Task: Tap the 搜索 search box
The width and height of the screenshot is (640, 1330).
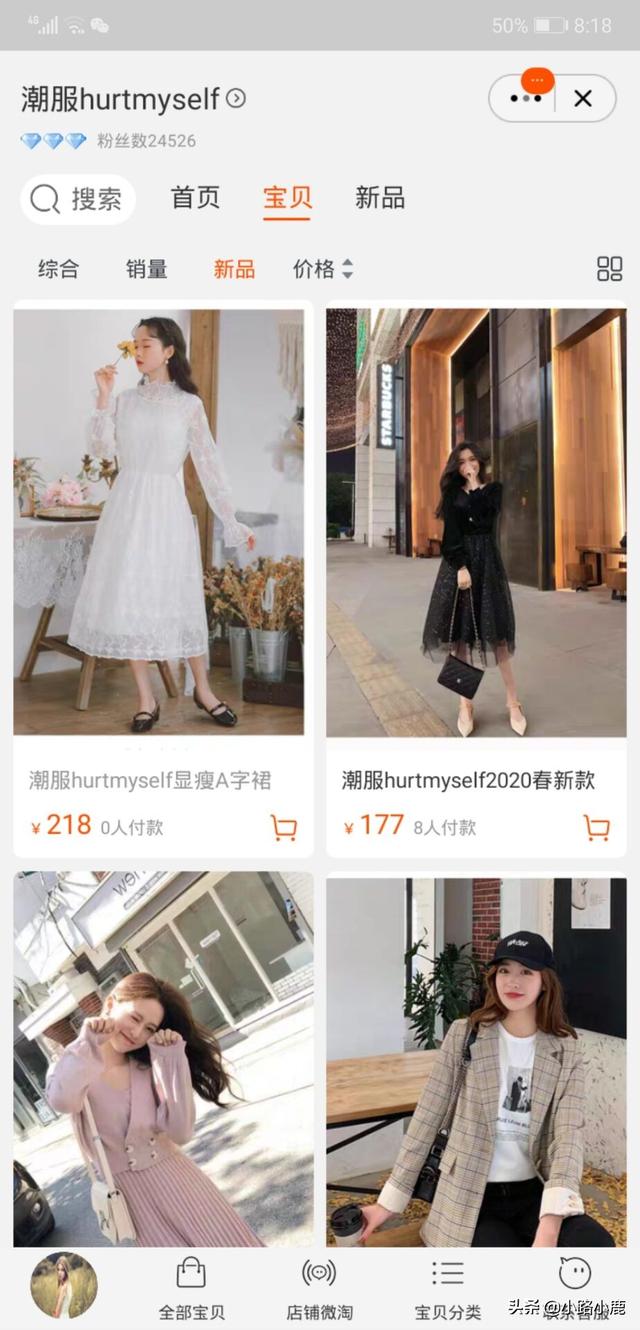Action: coord(78,199)
